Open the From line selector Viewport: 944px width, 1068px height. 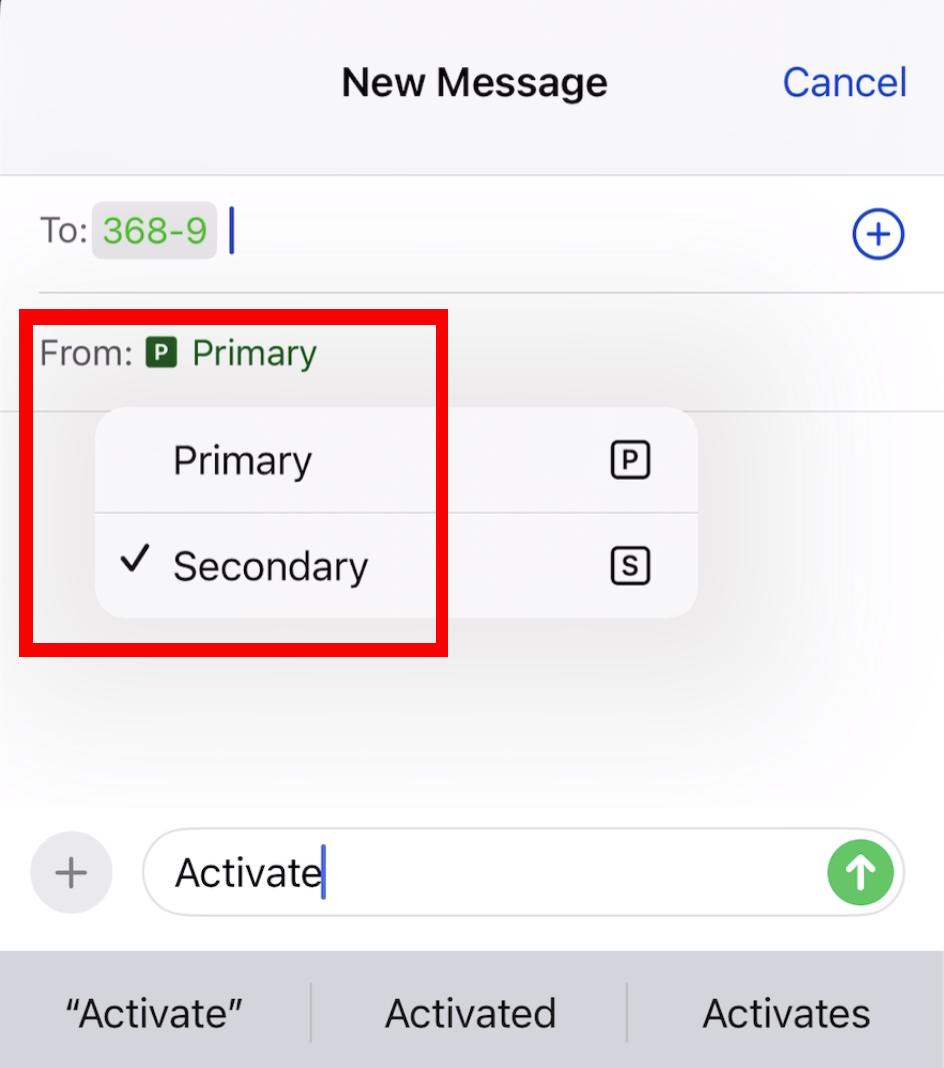point(230,353)
